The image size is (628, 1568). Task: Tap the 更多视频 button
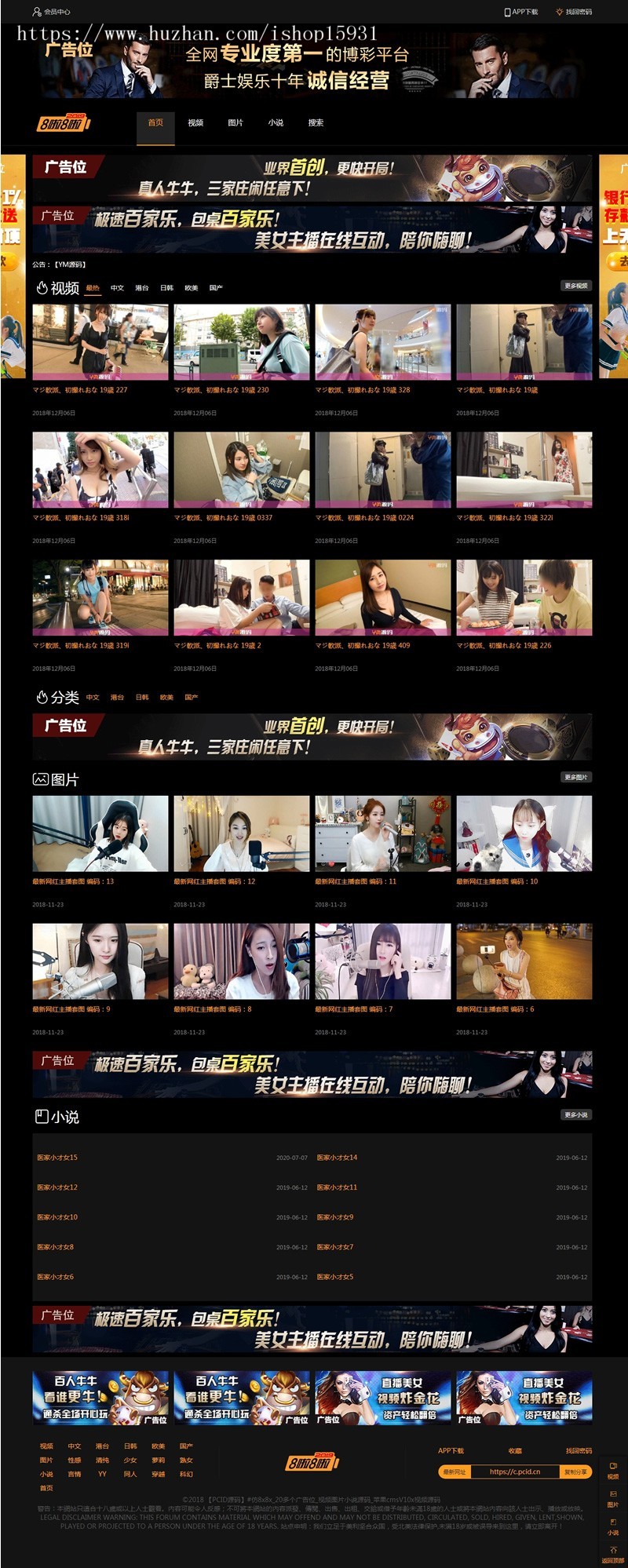click(576, 286)
